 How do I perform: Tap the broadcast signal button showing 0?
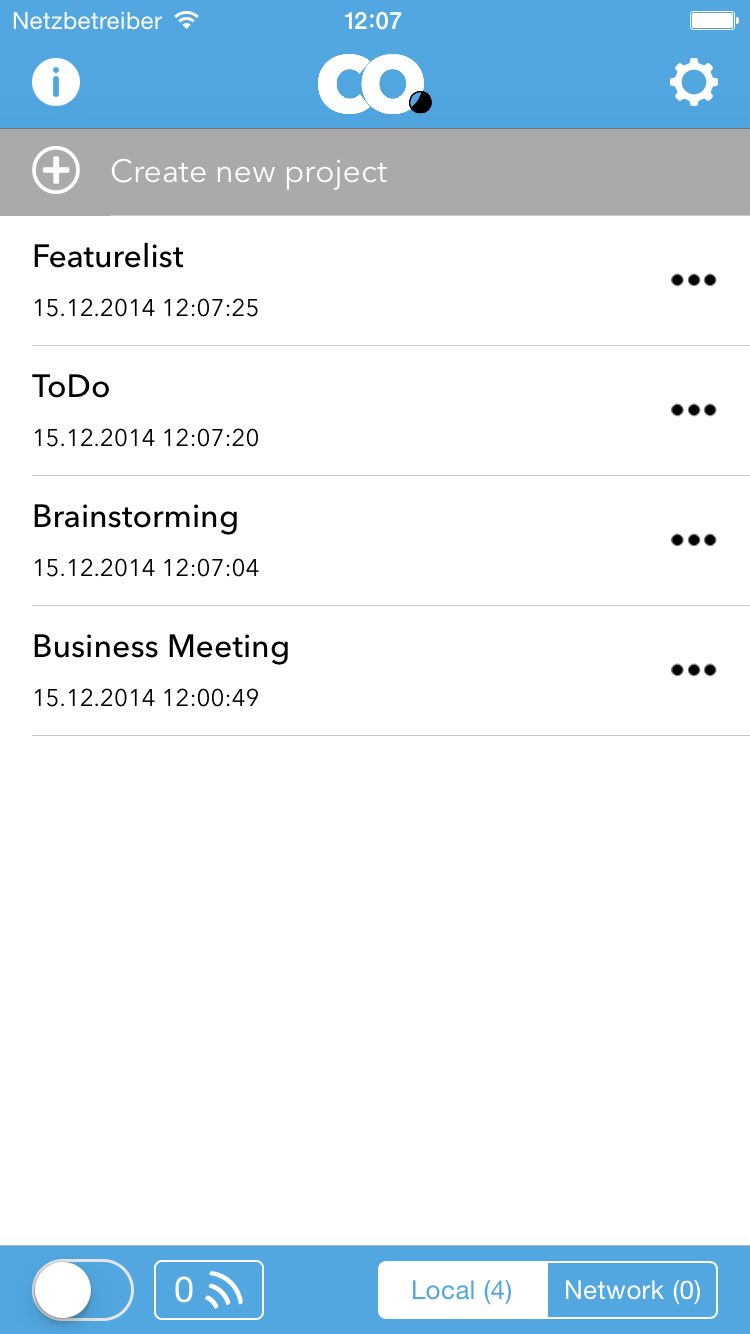209,1290
